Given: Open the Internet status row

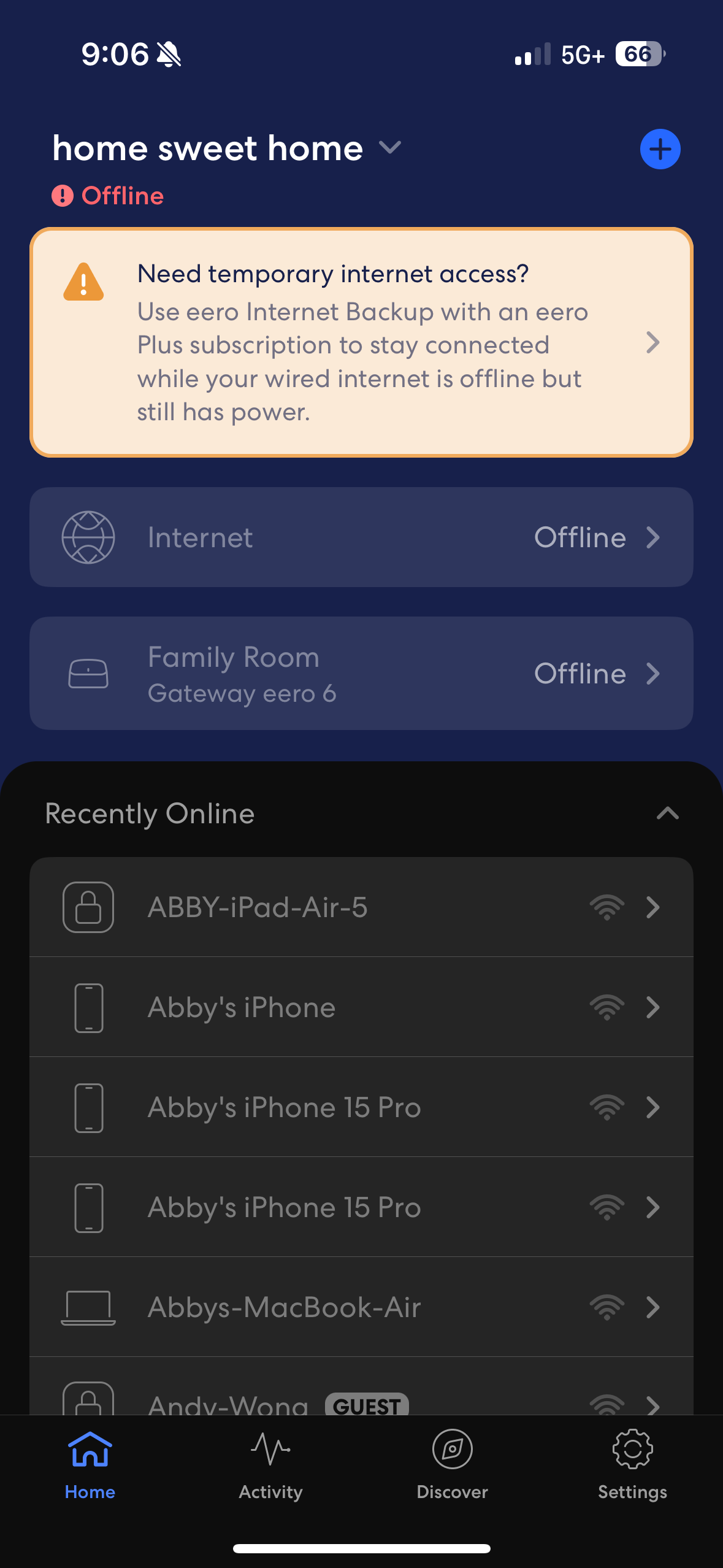Looking at the screenshot, I should [x=361, y=537].
